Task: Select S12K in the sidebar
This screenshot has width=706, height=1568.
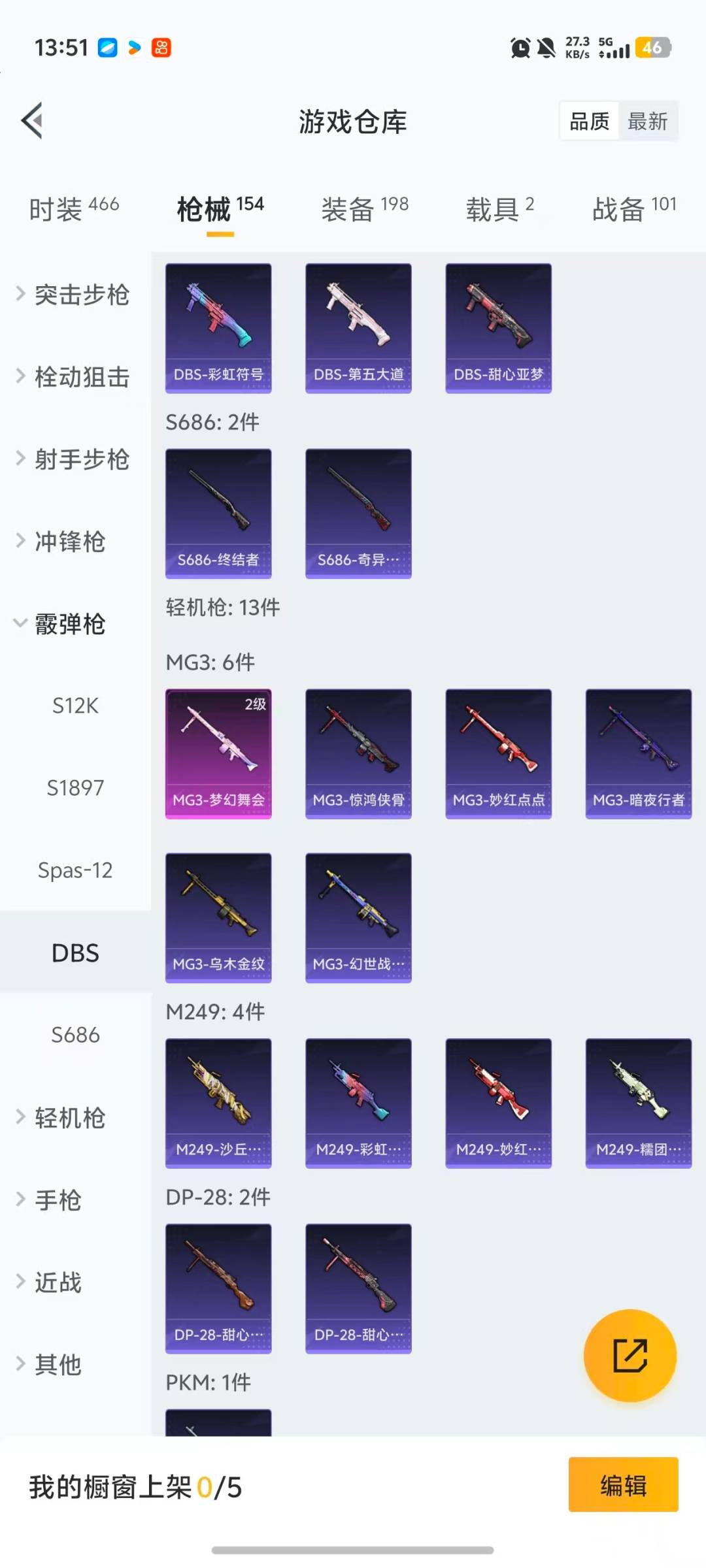Action: point(75,706)
